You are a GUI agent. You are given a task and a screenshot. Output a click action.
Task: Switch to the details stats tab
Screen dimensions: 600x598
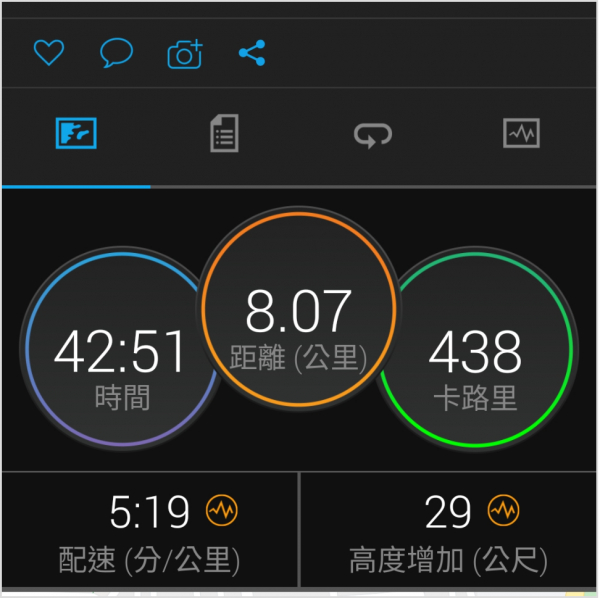(225, 135)
